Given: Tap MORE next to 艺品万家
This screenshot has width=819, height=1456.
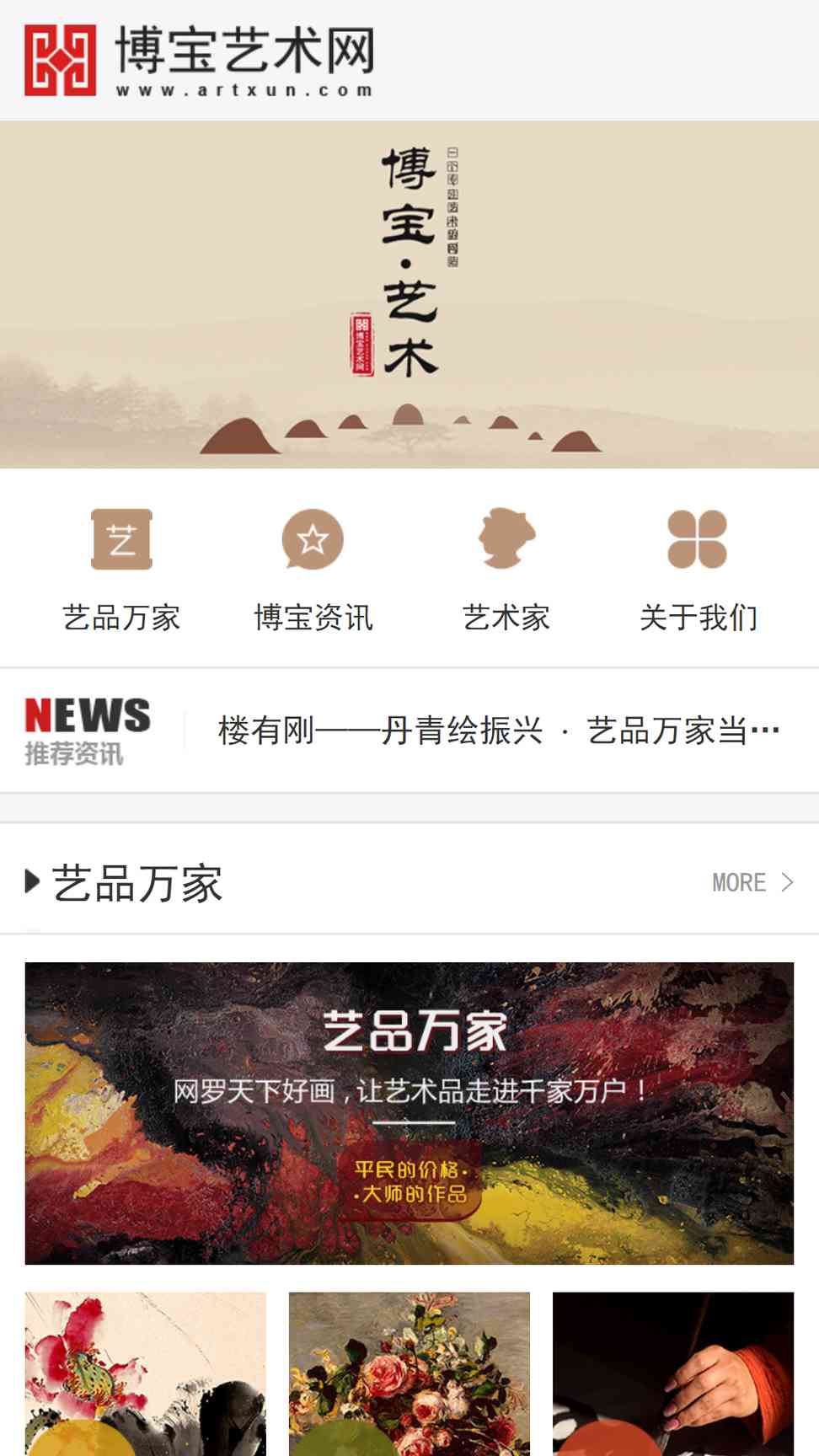Looking at the screenshot, I should [752, 882].
